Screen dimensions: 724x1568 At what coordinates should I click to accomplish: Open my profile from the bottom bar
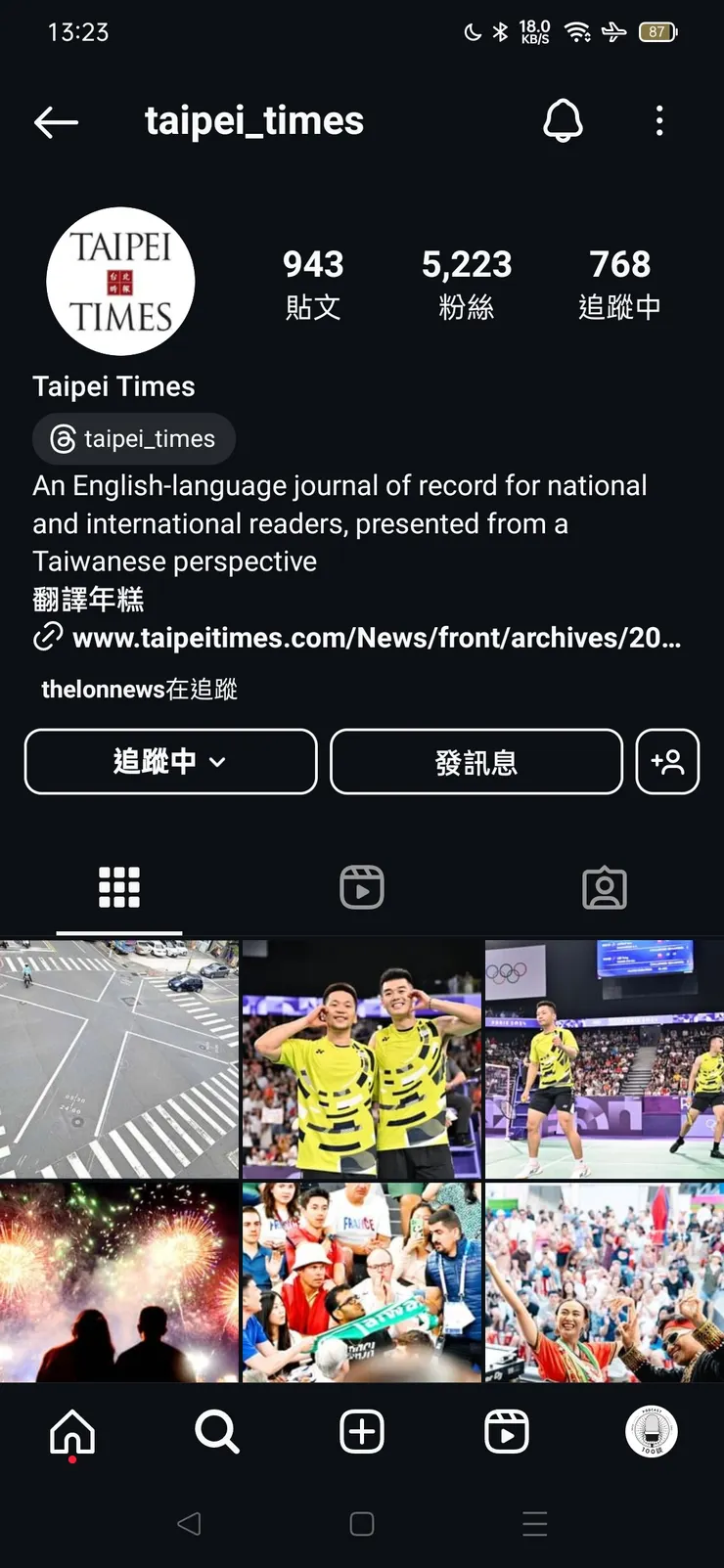point(651,1432)
